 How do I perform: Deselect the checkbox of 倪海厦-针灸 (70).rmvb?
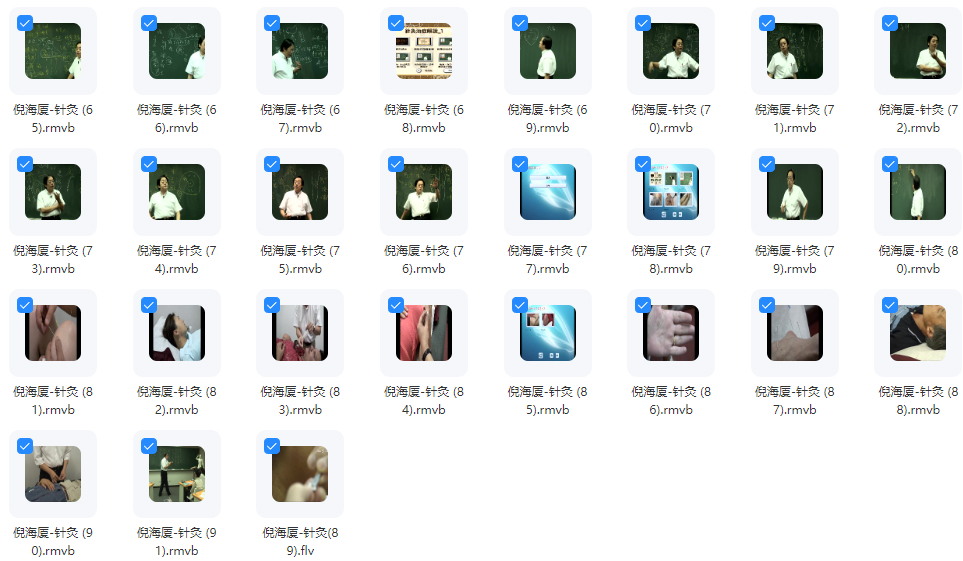pyautogui.click(x=642, y=23)
